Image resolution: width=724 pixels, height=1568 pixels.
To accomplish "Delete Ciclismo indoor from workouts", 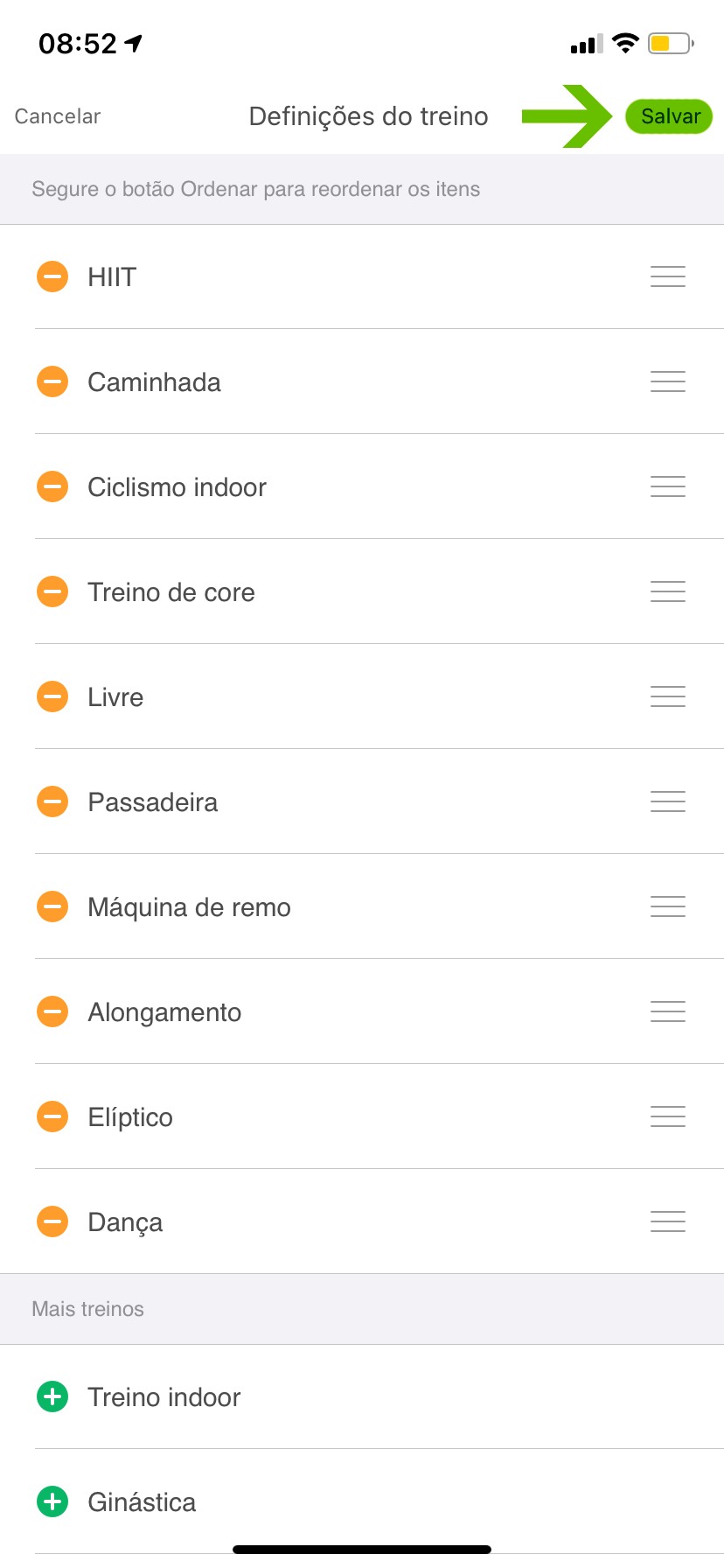I will point(52,486).
